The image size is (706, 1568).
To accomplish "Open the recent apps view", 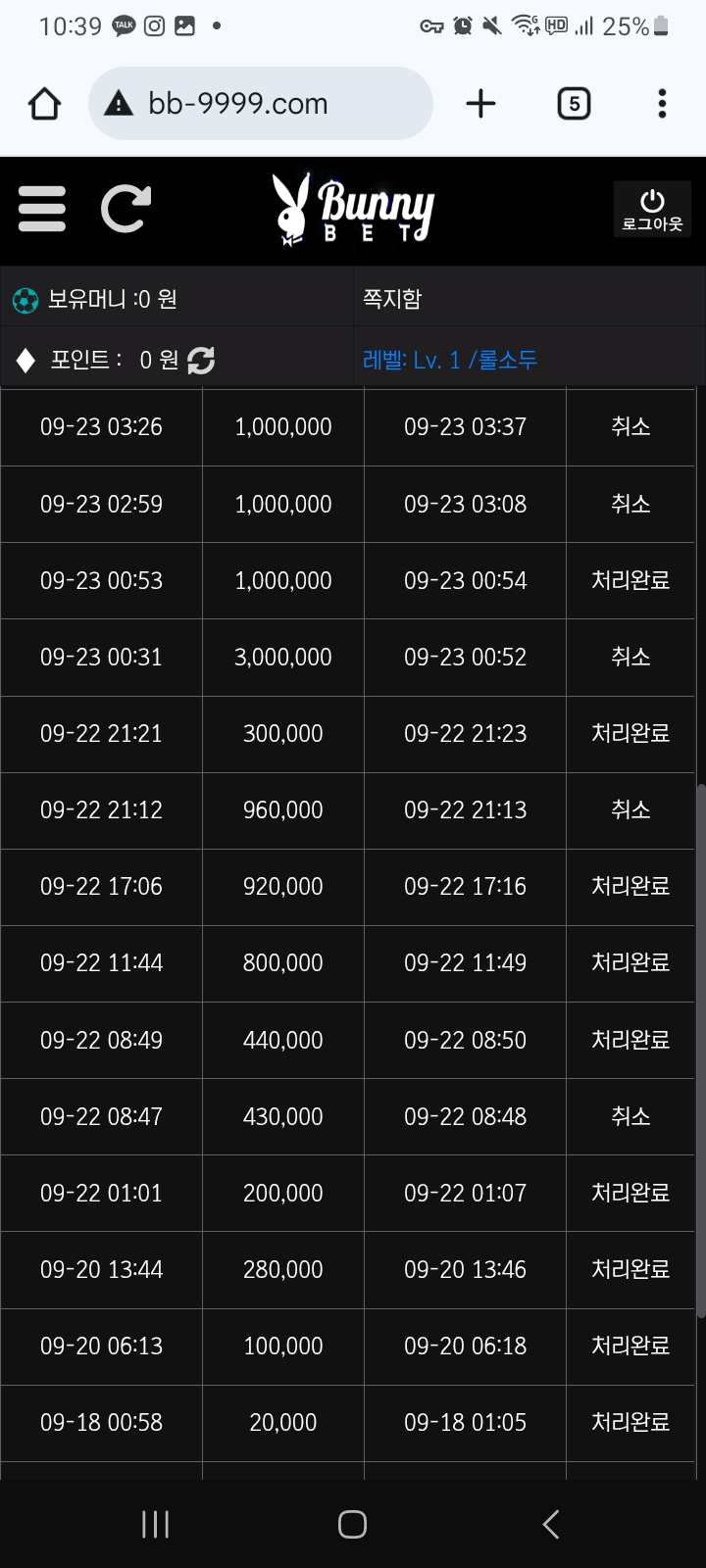I will [x=155, y=1524].
